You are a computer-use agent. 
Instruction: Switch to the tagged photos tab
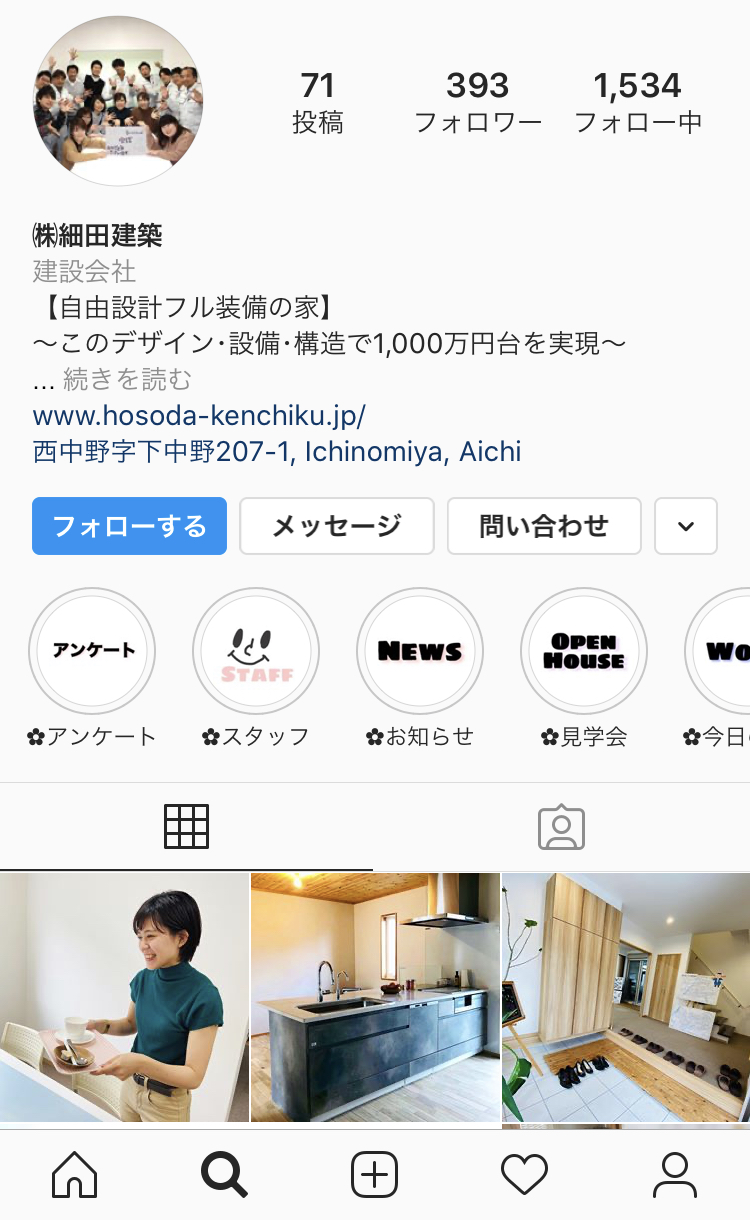point(561,827)
